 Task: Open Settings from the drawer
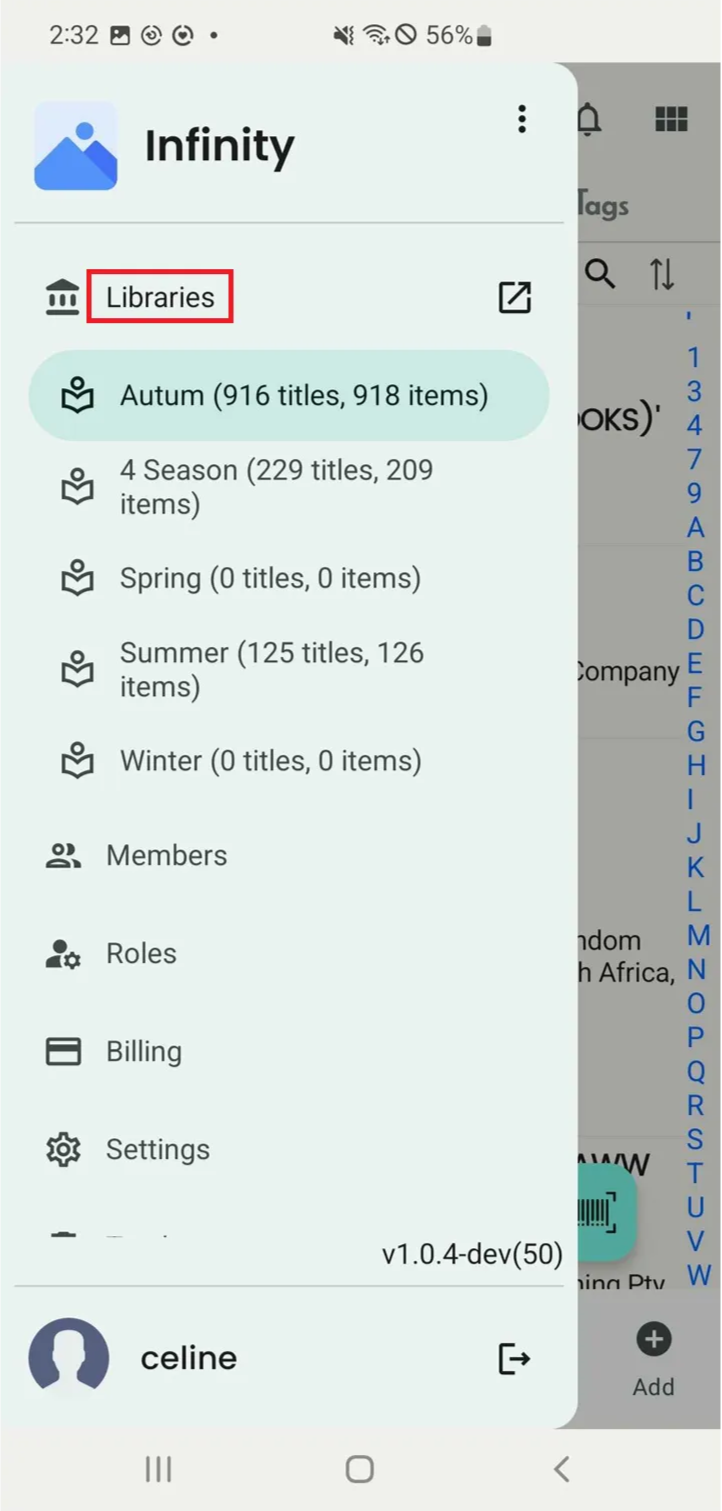point(289,1150)
